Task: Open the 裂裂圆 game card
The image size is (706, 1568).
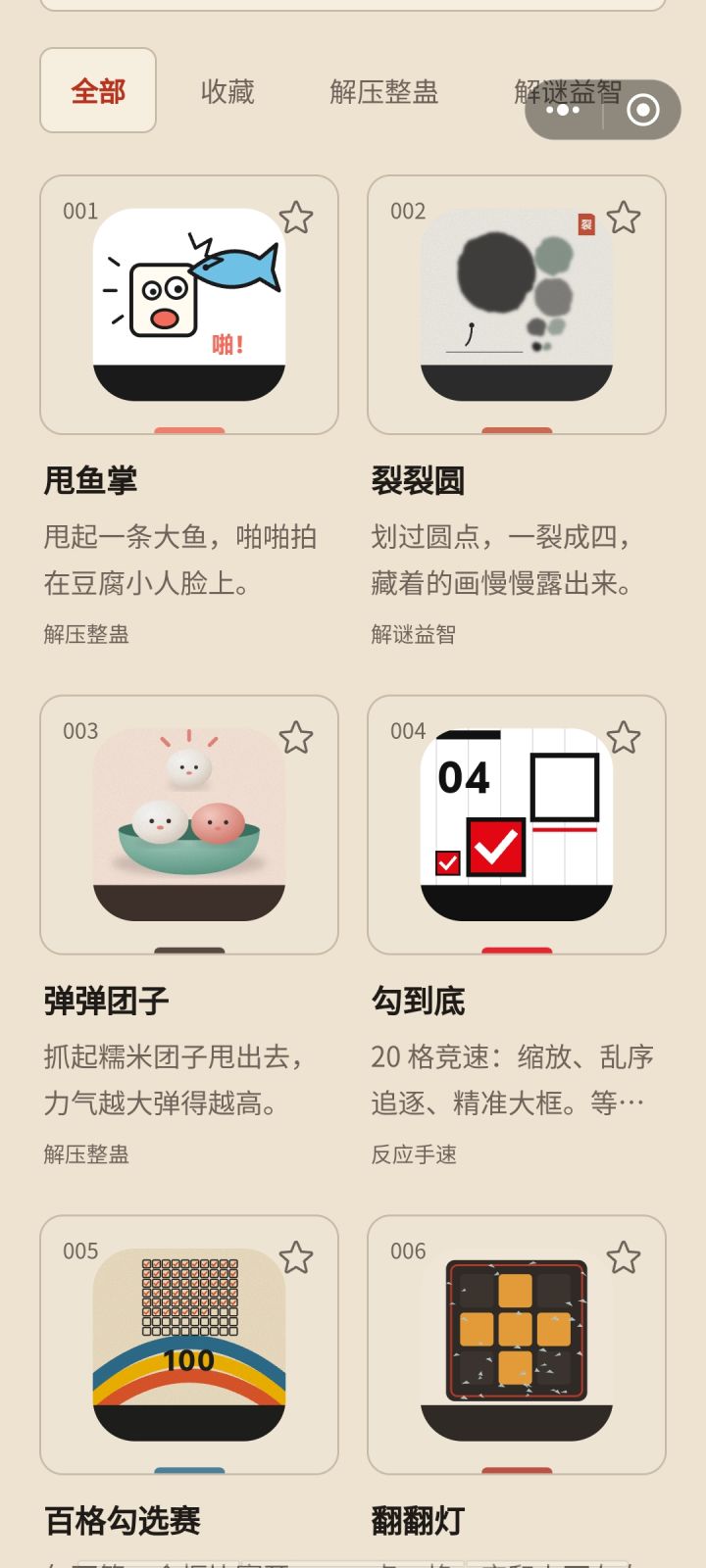Action: pos(517,305)
